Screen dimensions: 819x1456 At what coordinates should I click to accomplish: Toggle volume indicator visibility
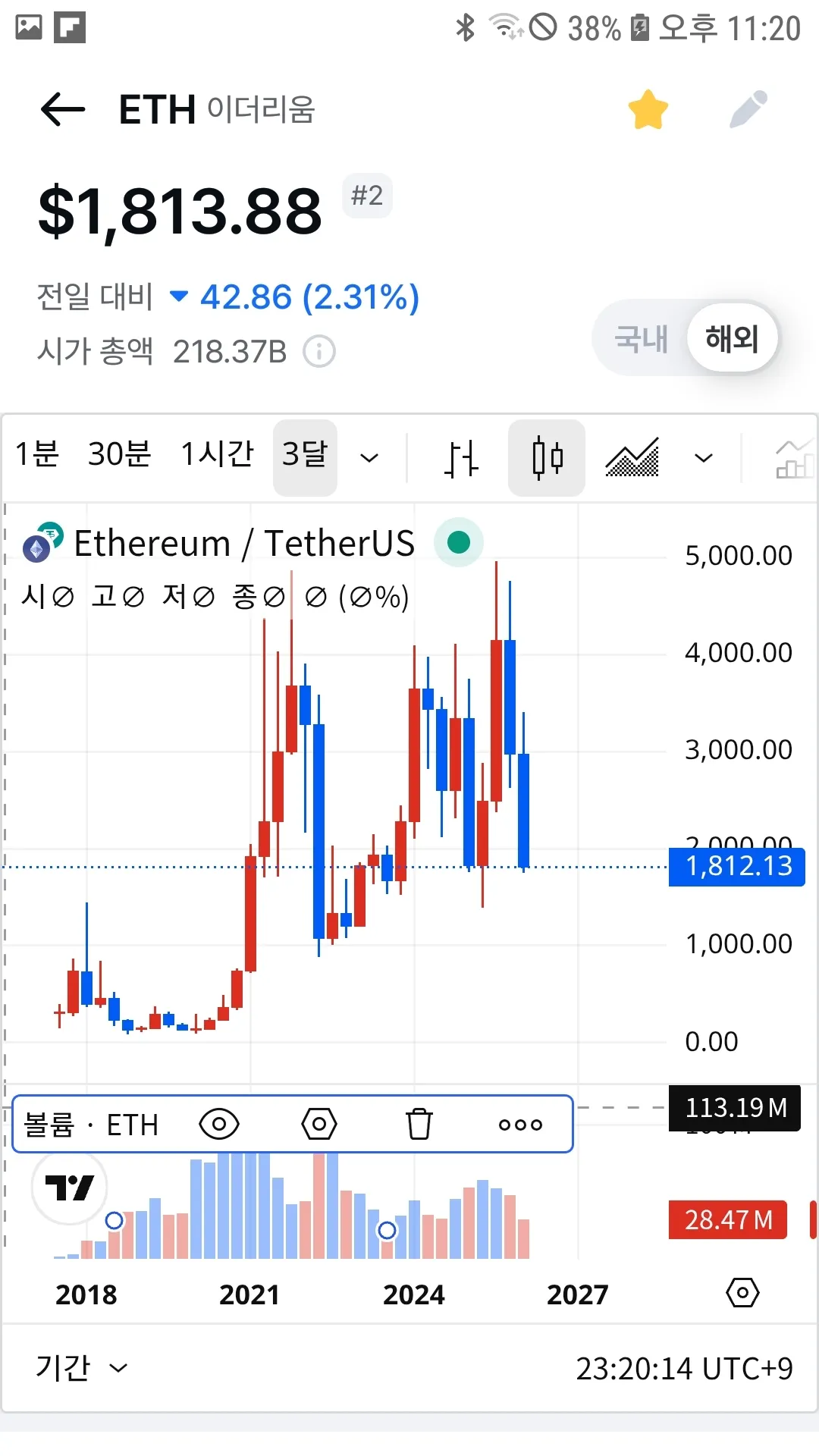[219, 1124]
